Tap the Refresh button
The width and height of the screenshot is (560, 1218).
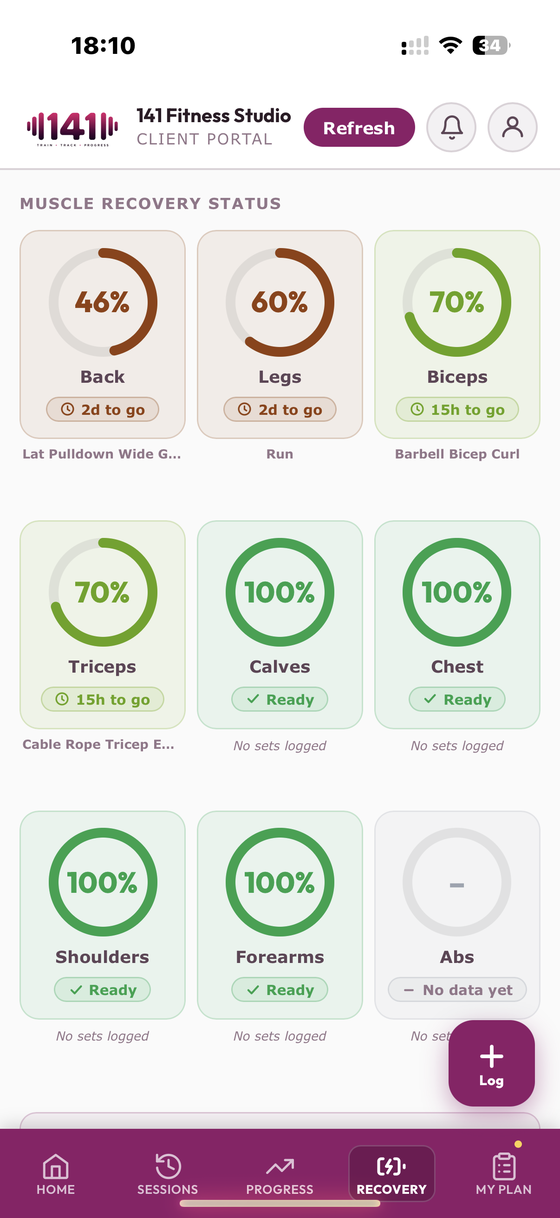point(359,128)
